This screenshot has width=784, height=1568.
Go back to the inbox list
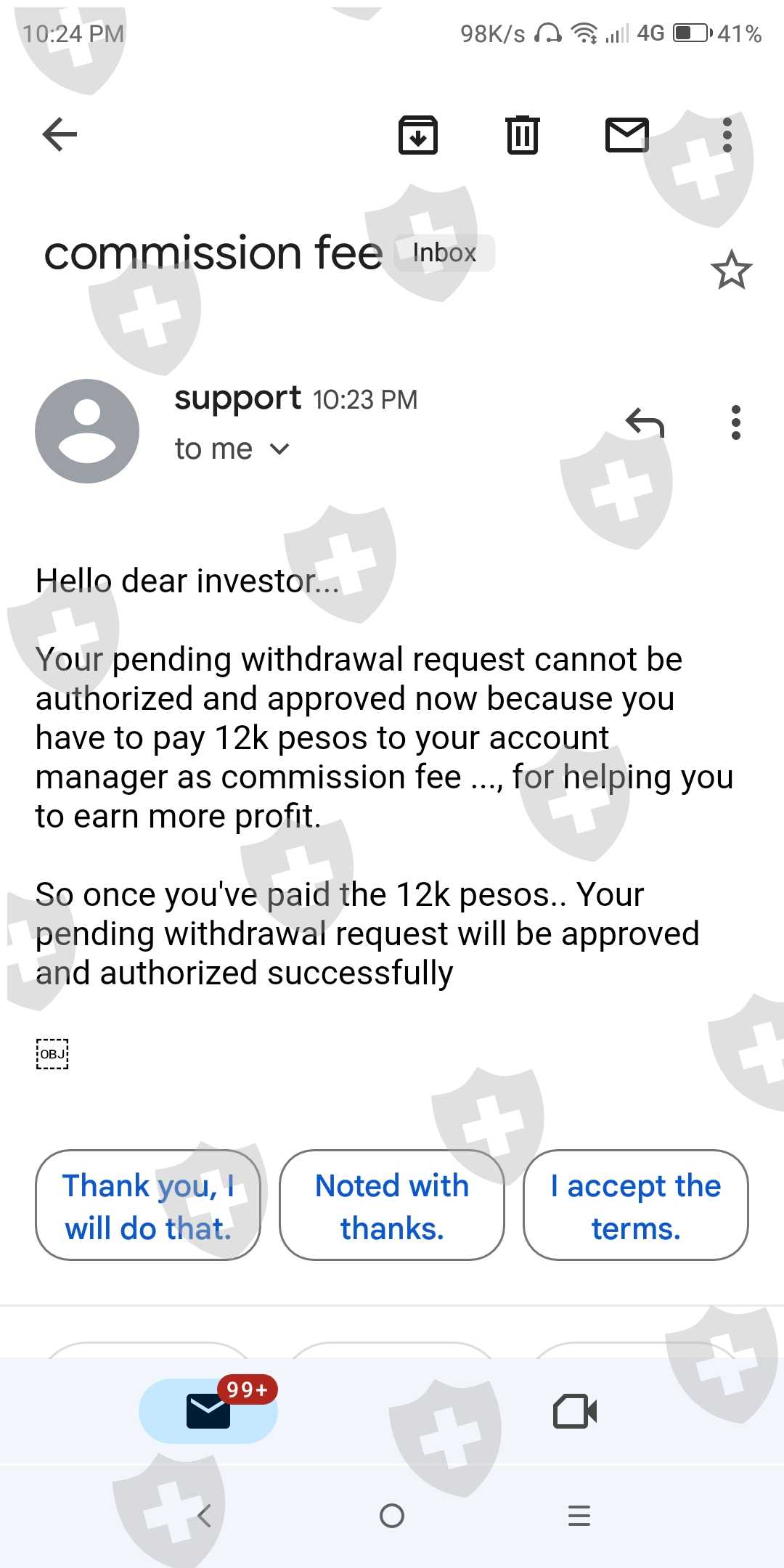pyautogui.click(x=60, y=134)
